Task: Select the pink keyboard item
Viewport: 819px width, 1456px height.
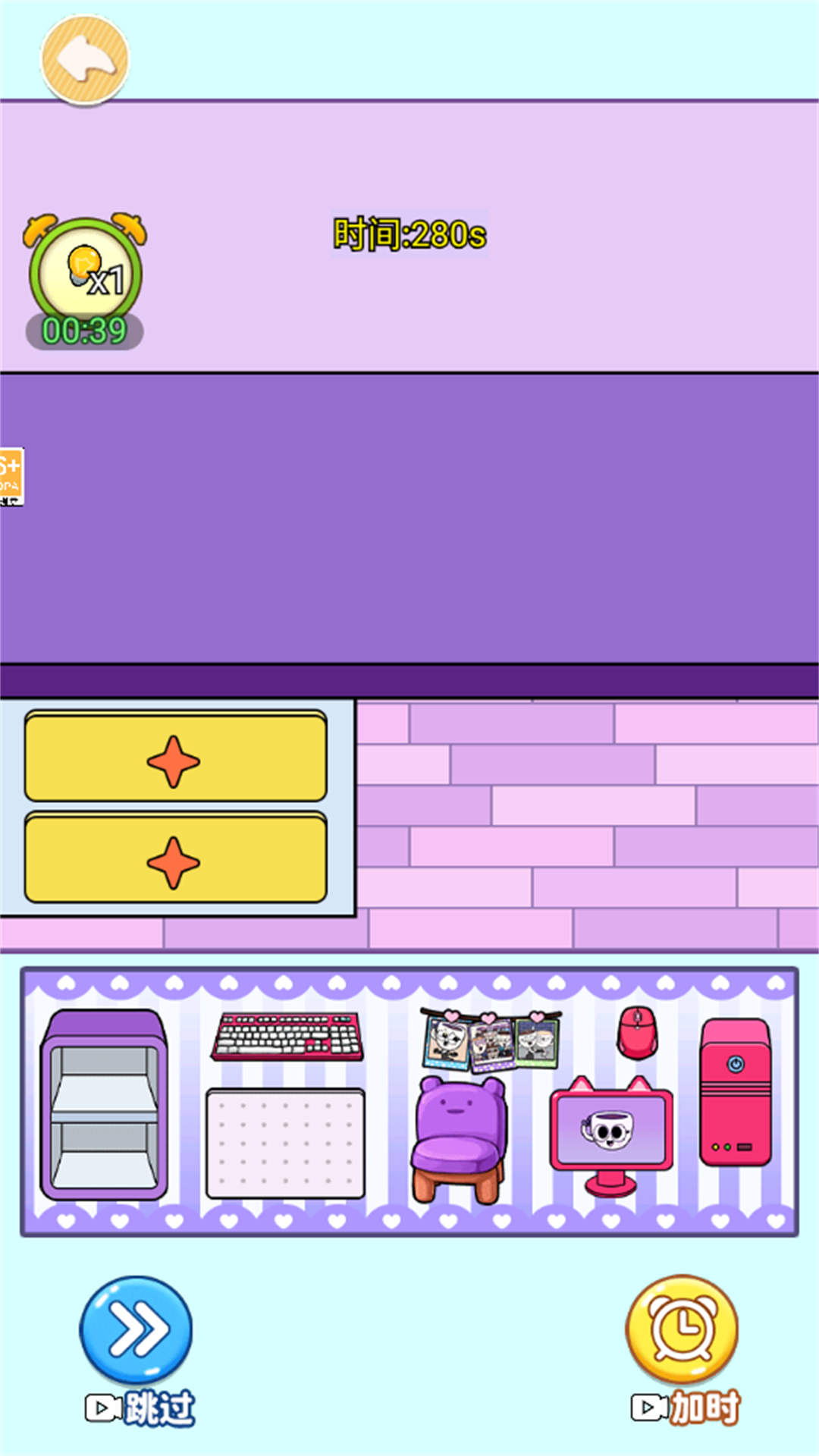Action: [287, 1036]
